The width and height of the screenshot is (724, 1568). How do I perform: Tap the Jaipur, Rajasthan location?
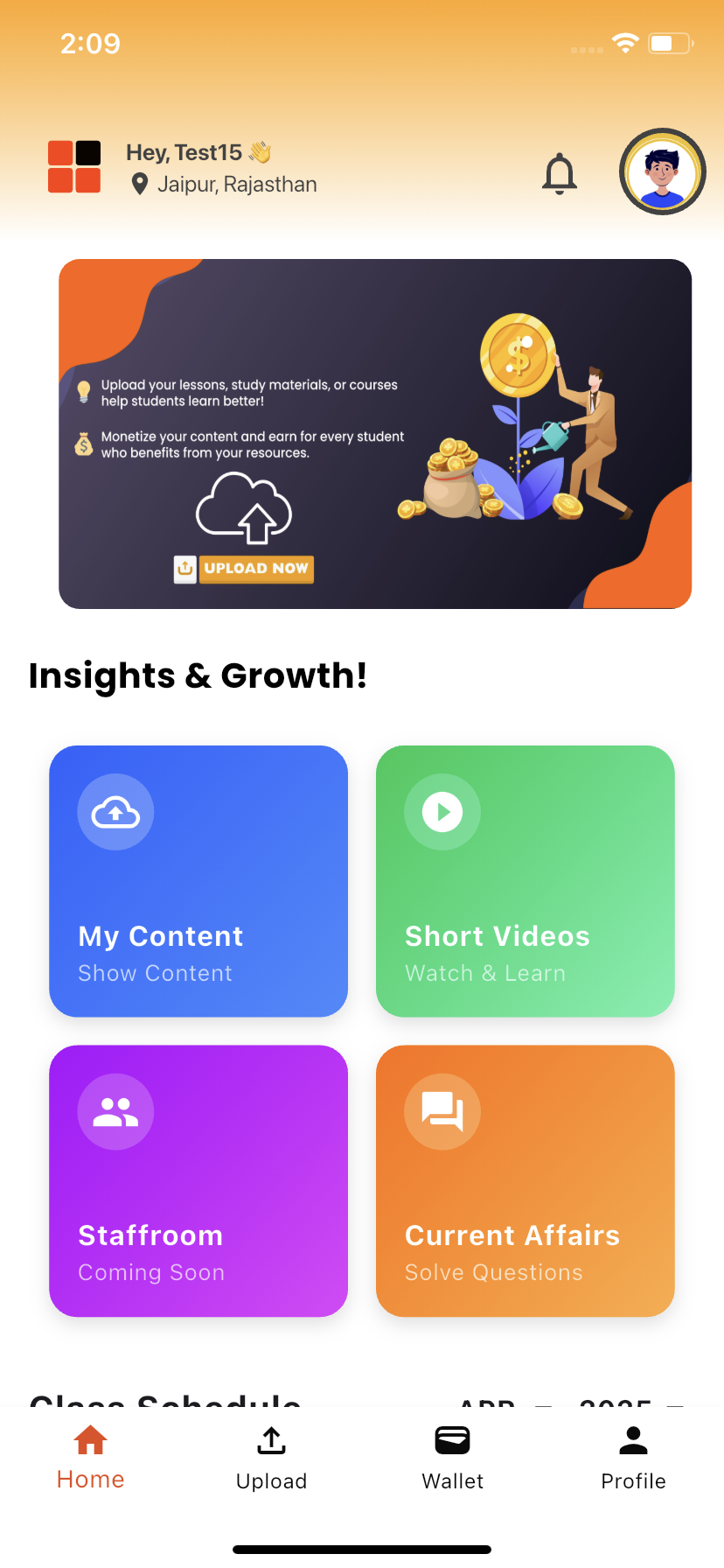pyautogui.click(x=226, y=185)
